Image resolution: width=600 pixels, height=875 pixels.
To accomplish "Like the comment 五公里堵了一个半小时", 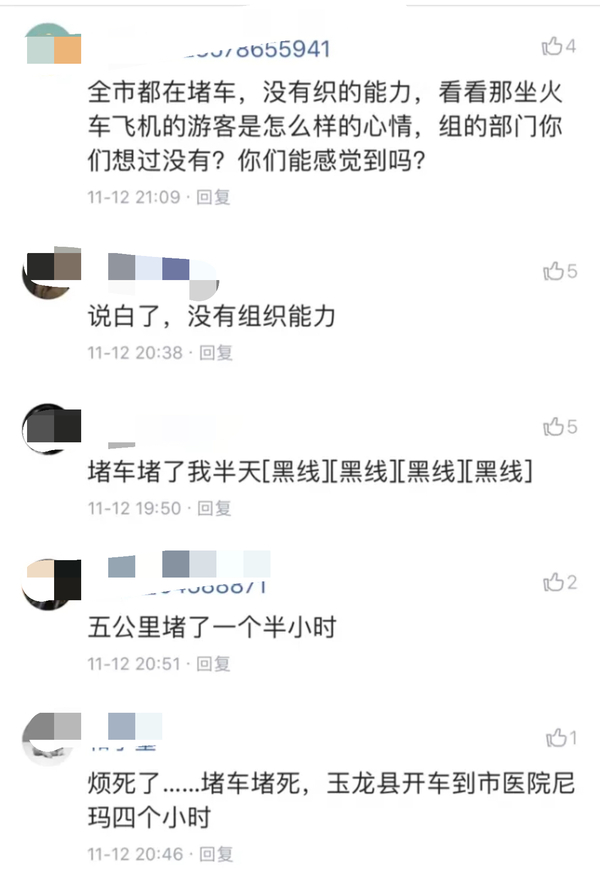I will click(552, 582).
